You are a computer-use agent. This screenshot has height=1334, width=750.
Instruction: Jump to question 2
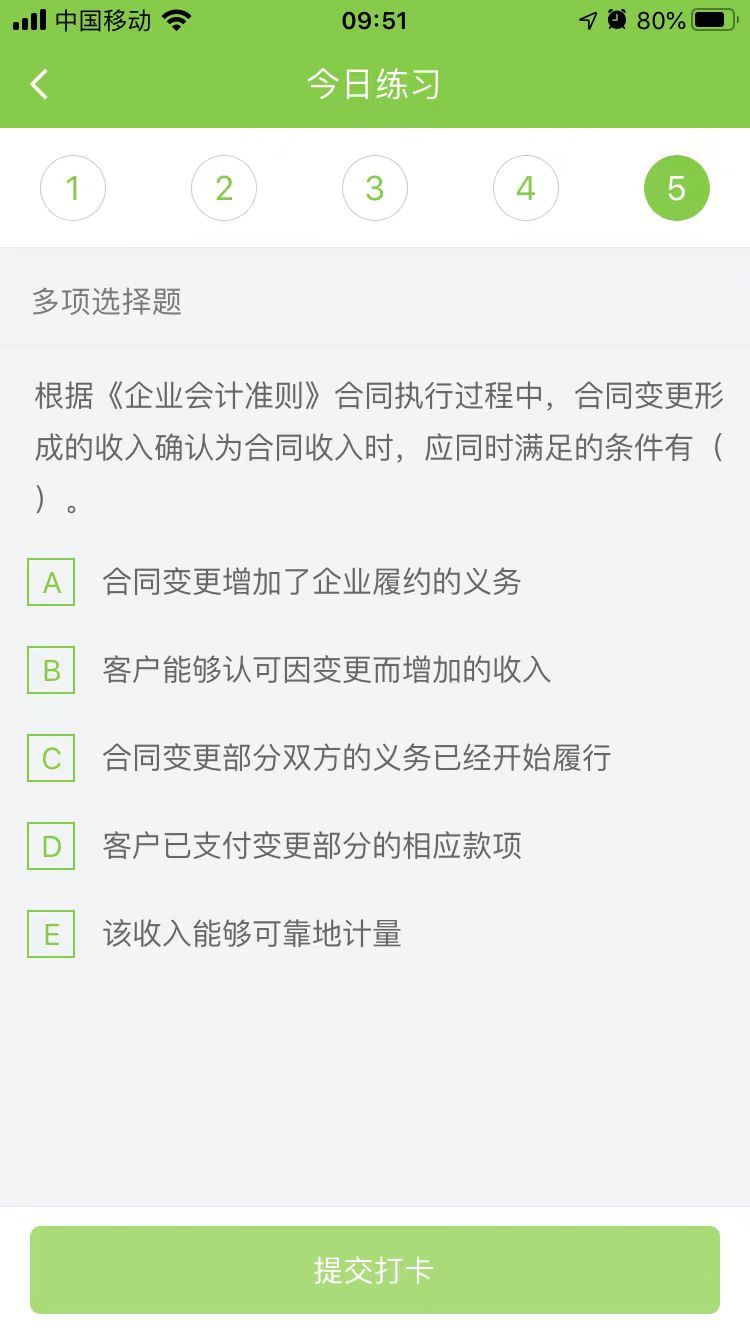224,188
